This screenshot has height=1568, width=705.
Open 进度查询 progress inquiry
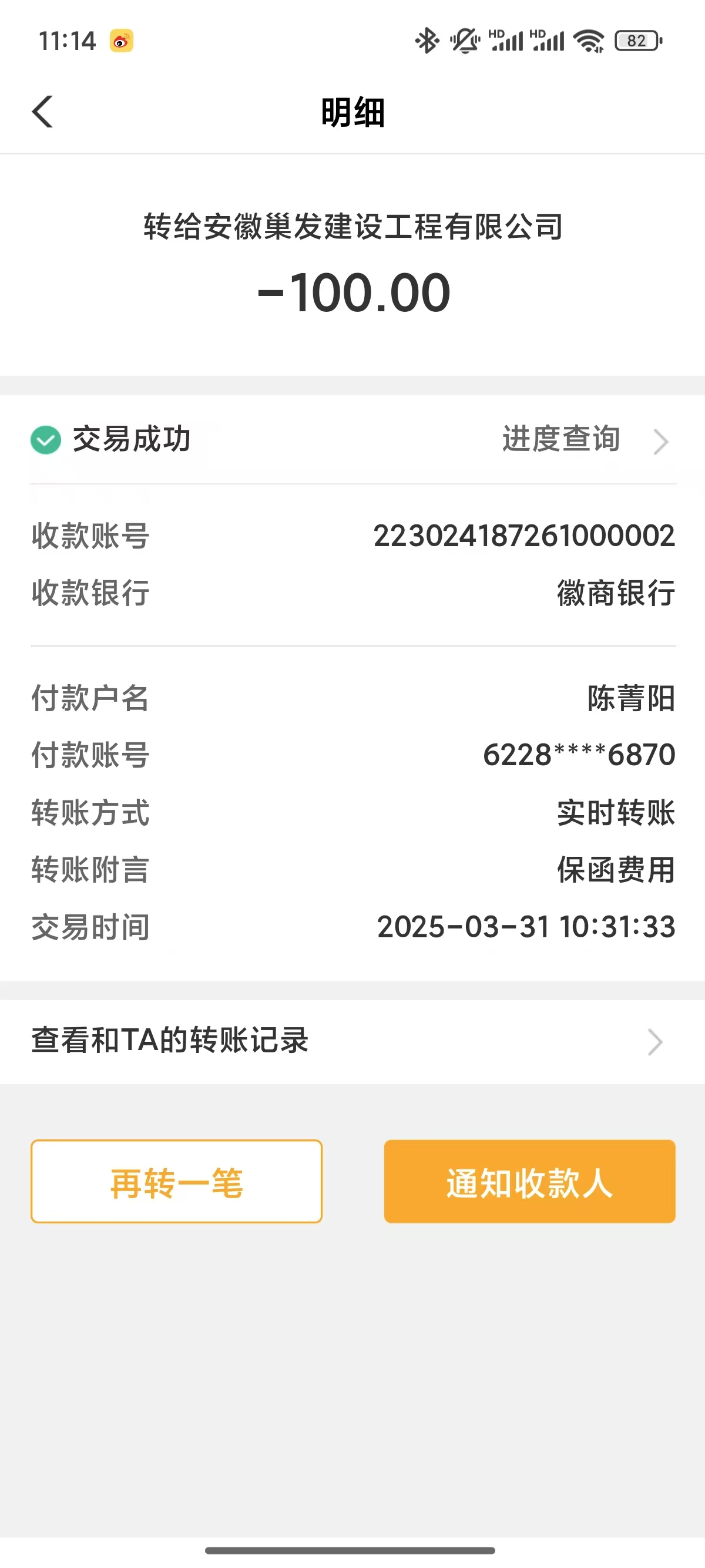pyautogui.click(x=583, y=440)
